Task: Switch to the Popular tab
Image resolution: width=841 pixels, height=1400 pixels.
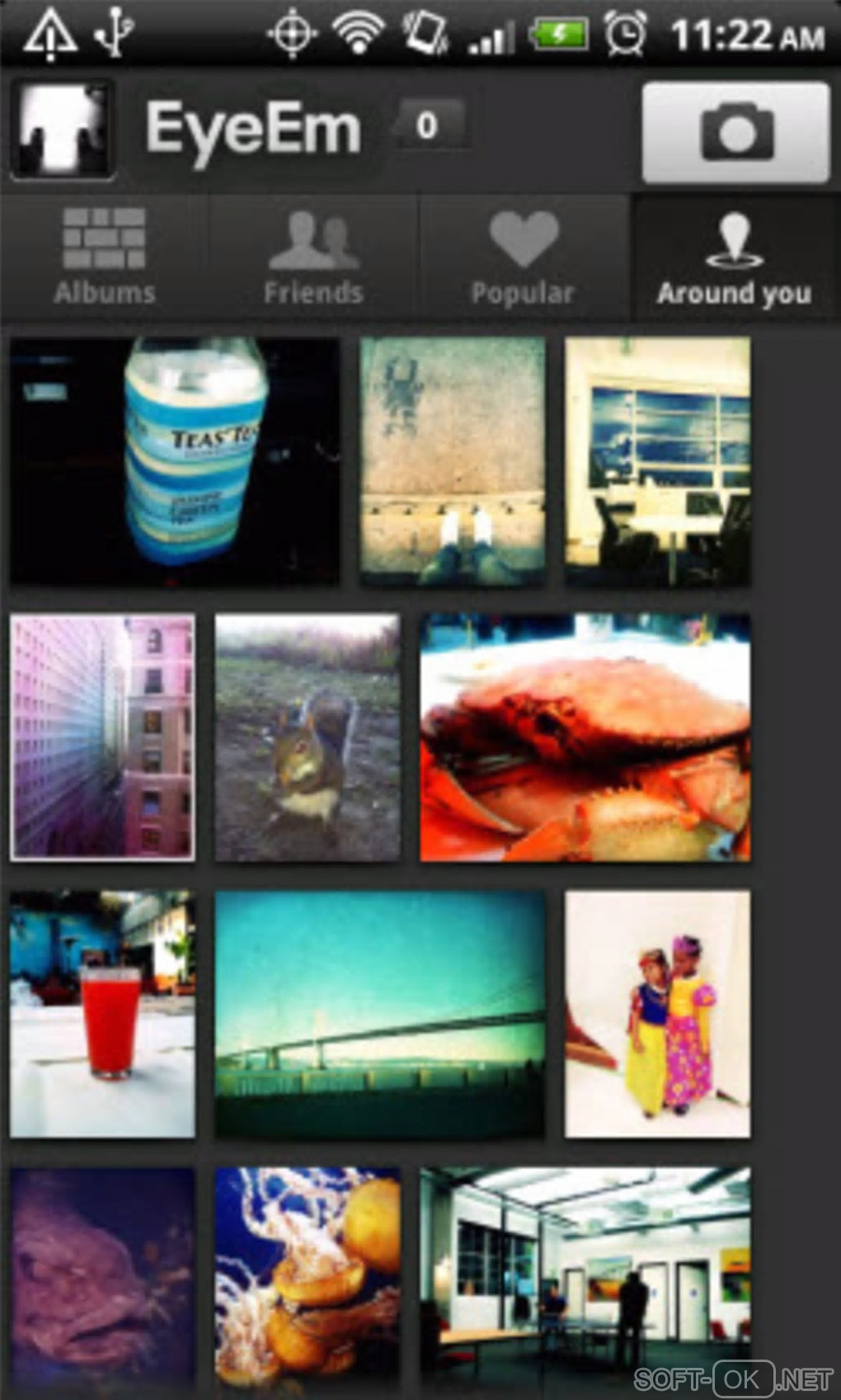Action: click(523, 257)
